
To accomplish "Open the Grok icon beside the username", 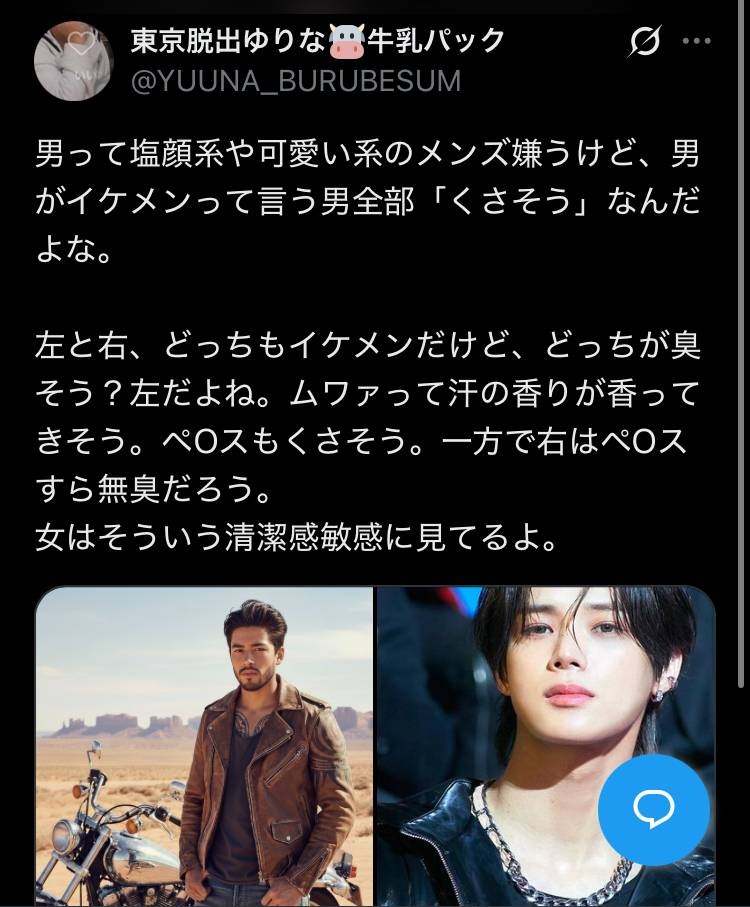I will click(645, 42).
